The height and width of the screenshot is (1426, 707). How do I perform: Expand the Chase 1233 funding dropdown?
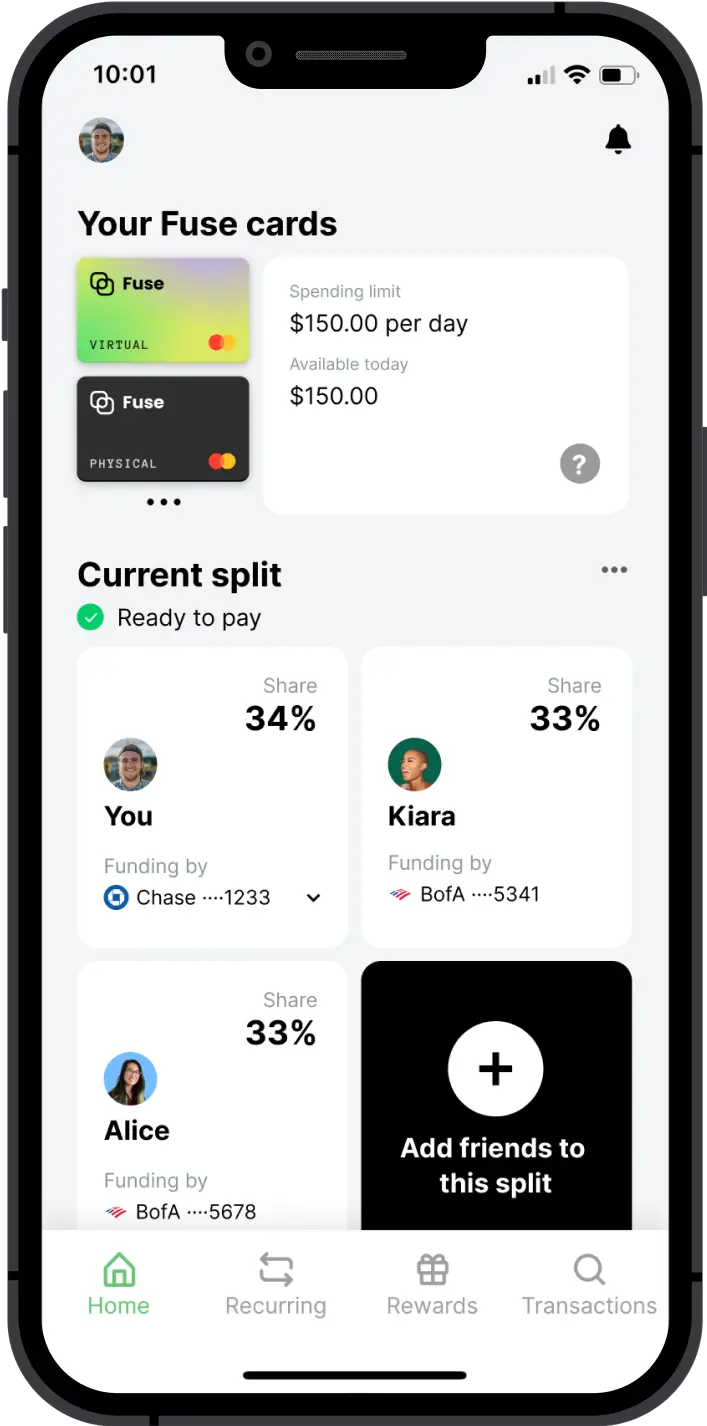pyautogui.click(x=313, y=898)
